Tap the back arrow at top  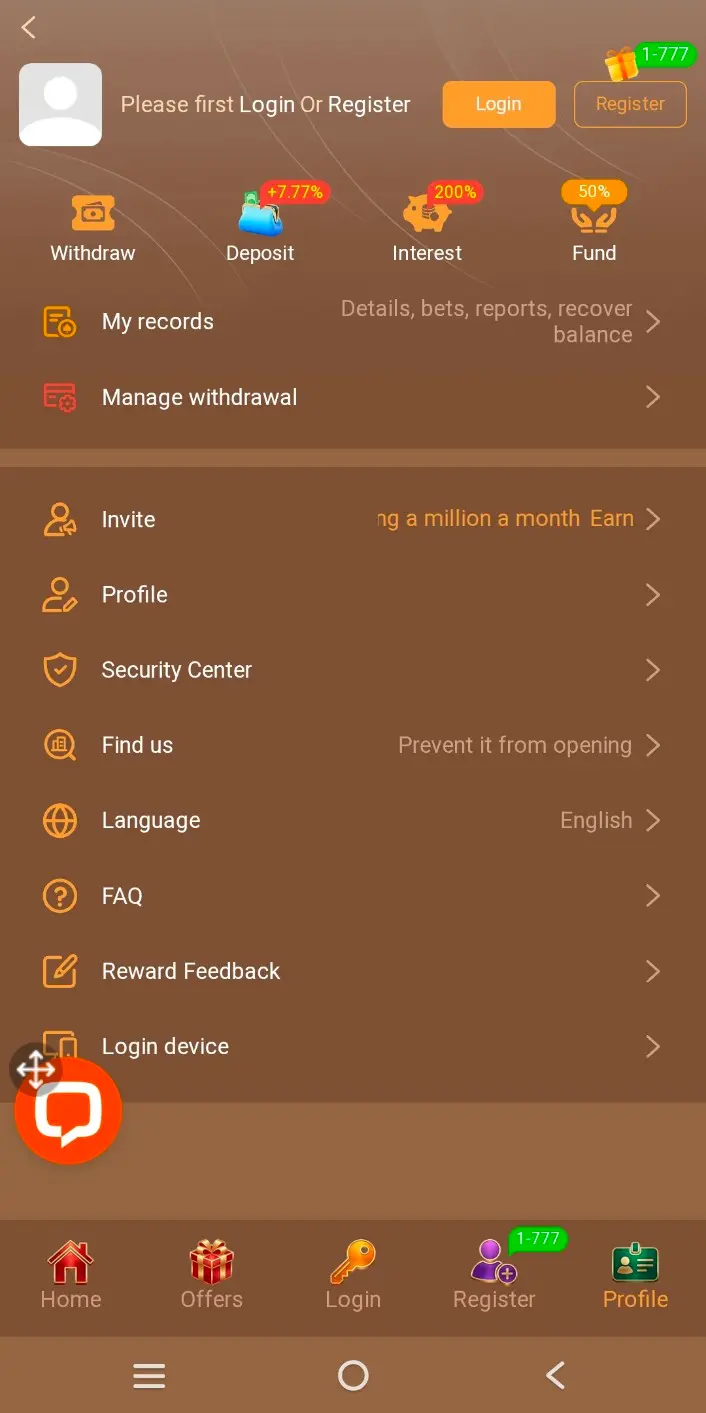[28, 28]
